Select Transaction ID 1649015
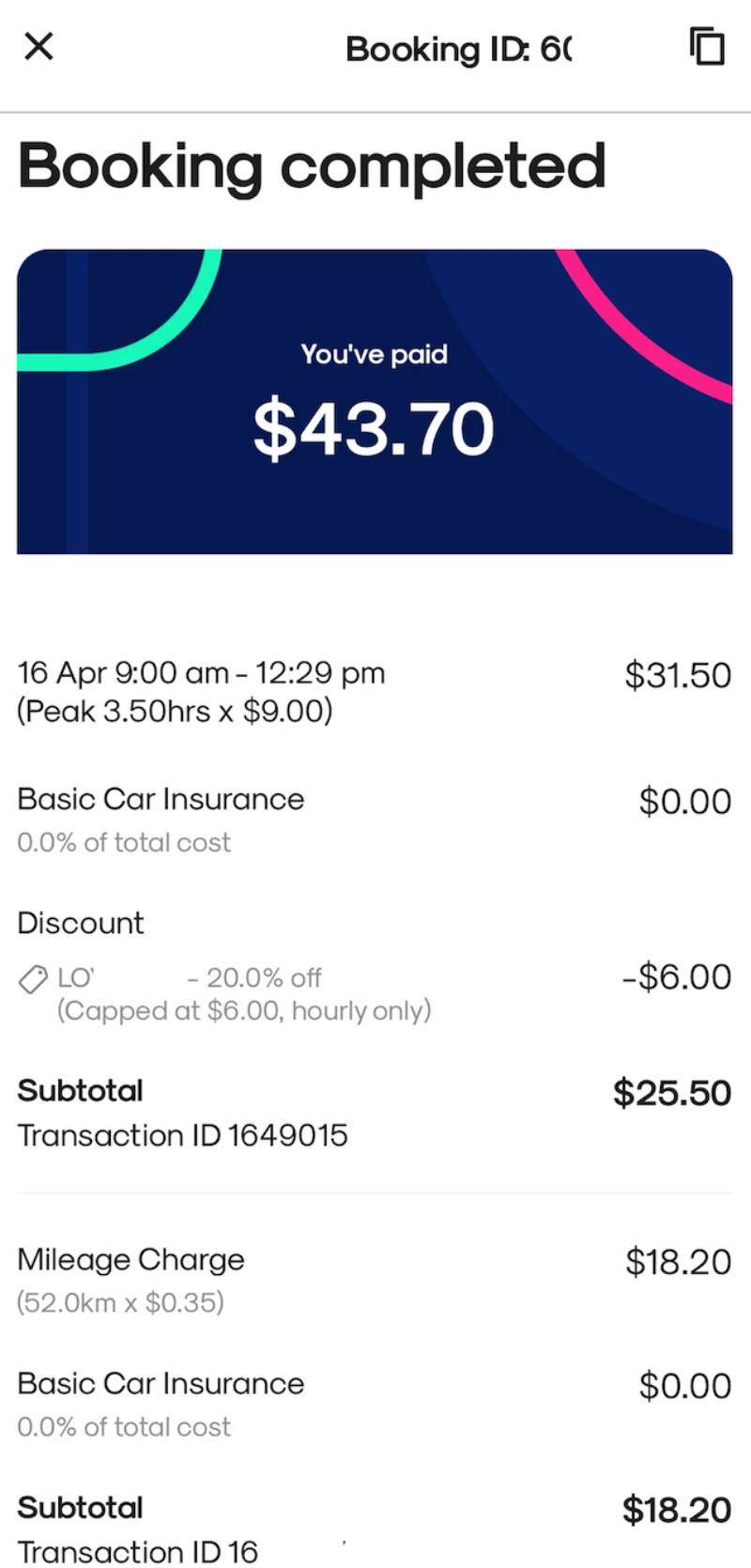751x1568 pixels. [183, 1135]
